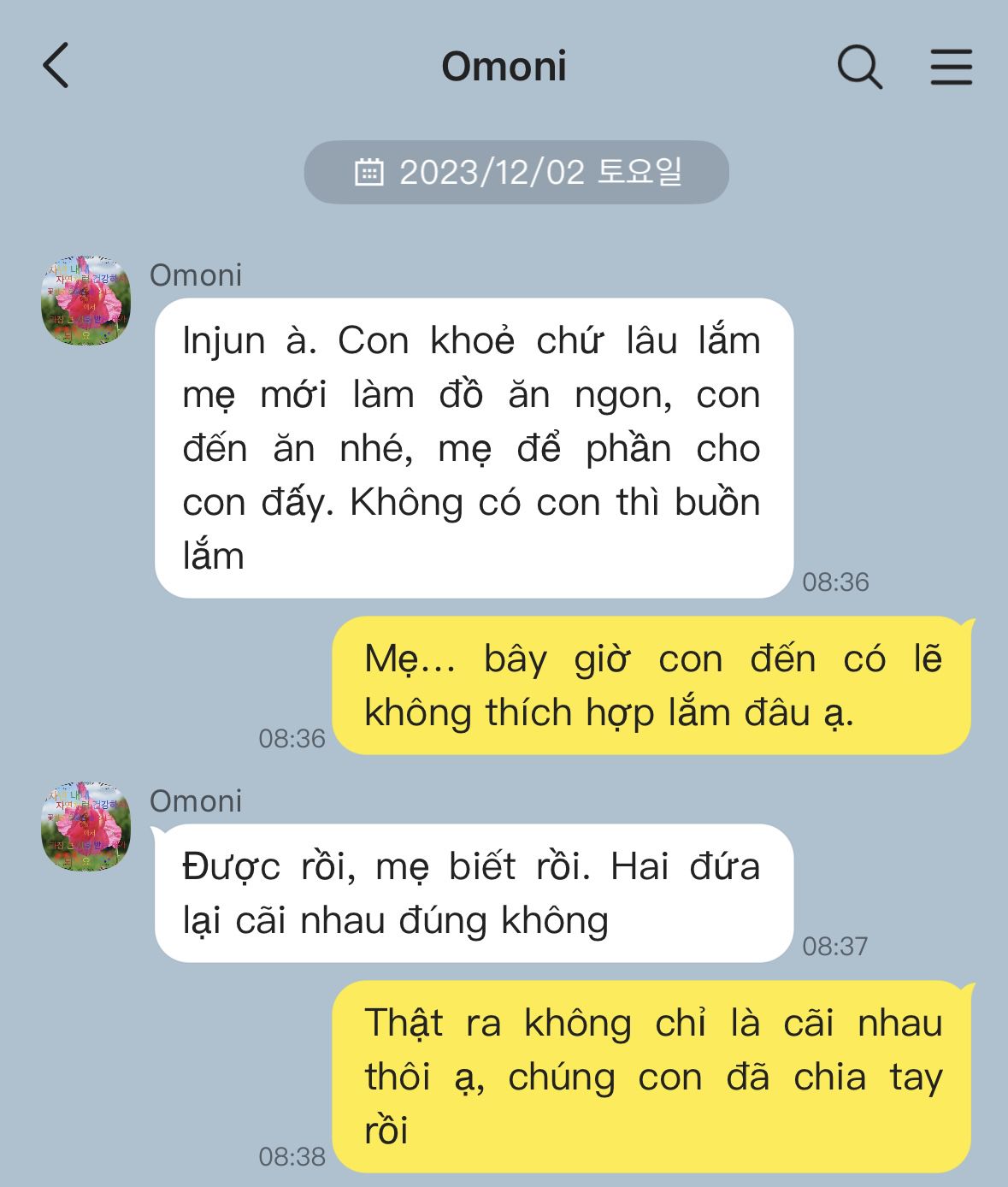The image size is (1008, 1187).
Task: Open the 2023/12/02 date calendar chip
Action: tap(516, 172)
